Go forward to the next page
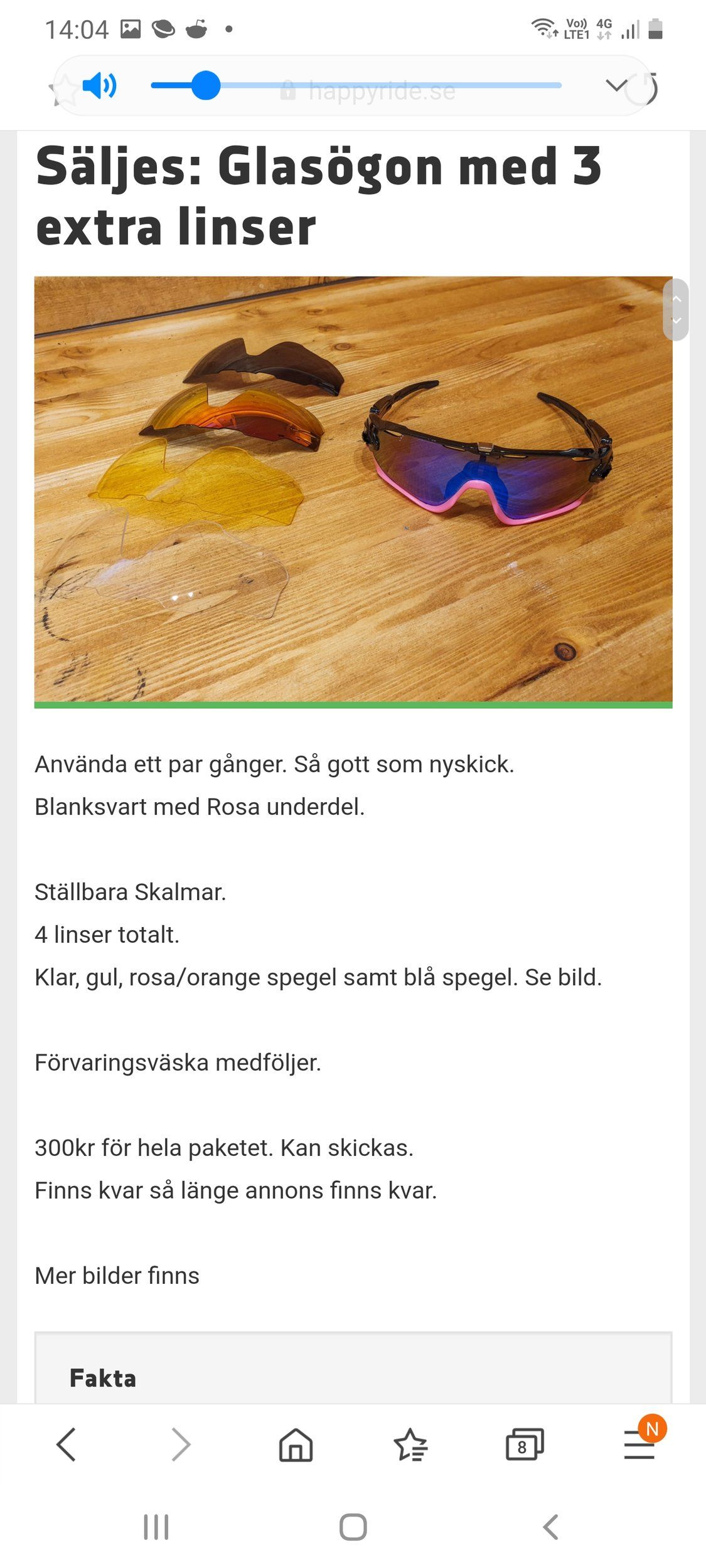Screen dimensions: 706x1568 tap(181, 1444)
